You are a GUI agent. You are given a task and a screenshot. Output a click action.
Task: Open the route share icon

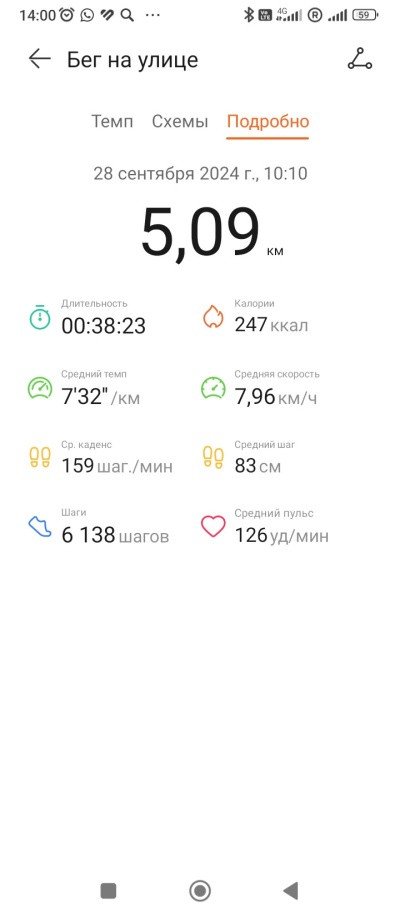[360, 59]
